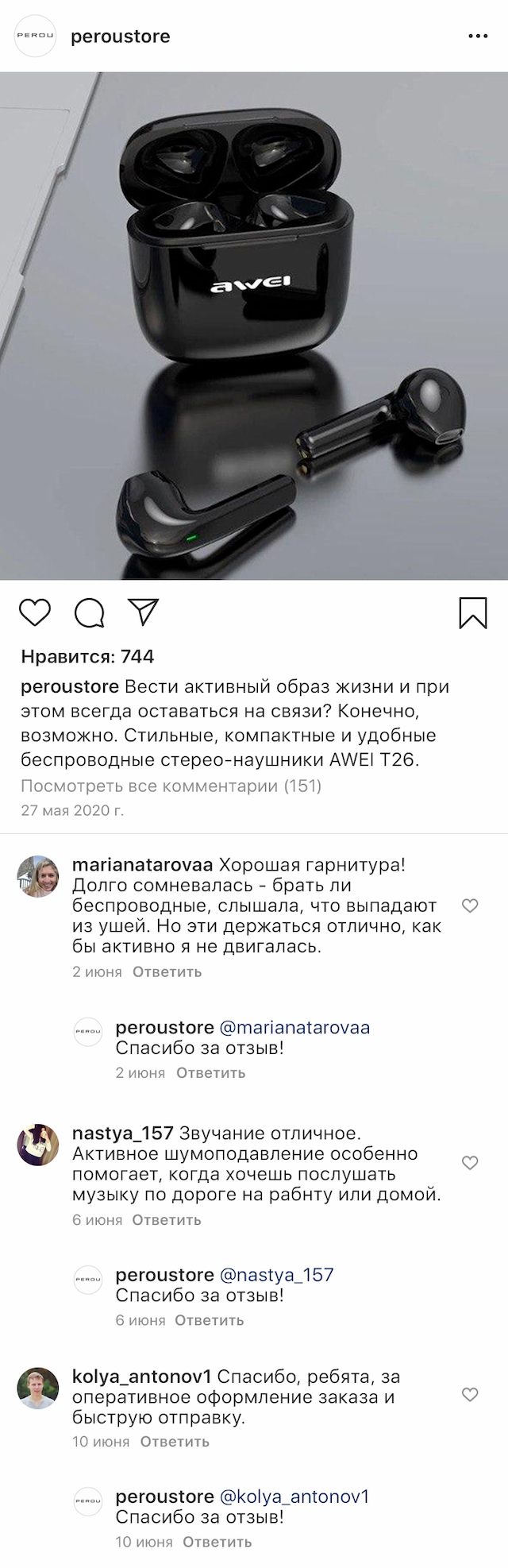Open kolya_antonov1's profile avatar
508x1568 pixels.
[38, 1388]
